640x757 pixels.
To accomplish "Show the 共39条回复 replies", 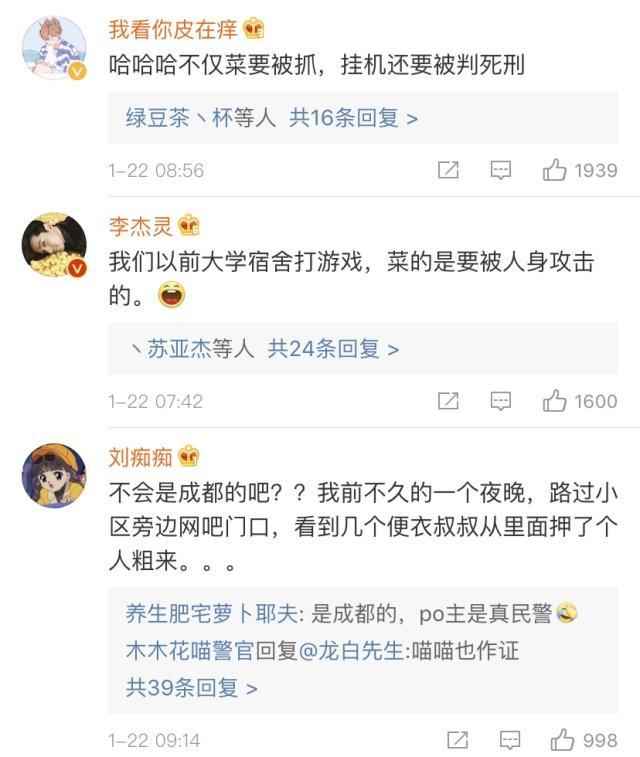I will [x=191, y=688].
